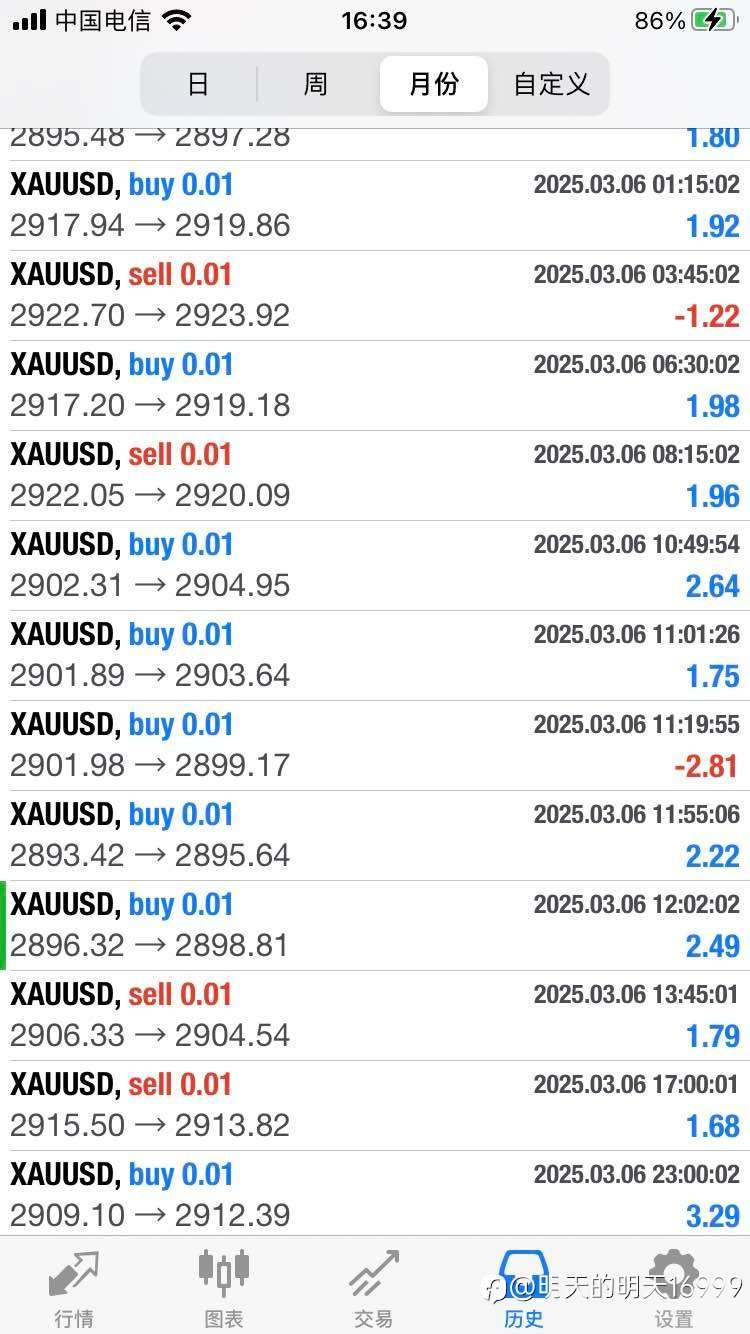Image resolution: width=750 pixels, height=1334 pixels.
Task: Expand the buy trade with -2.81 loss
Action: 375,745
